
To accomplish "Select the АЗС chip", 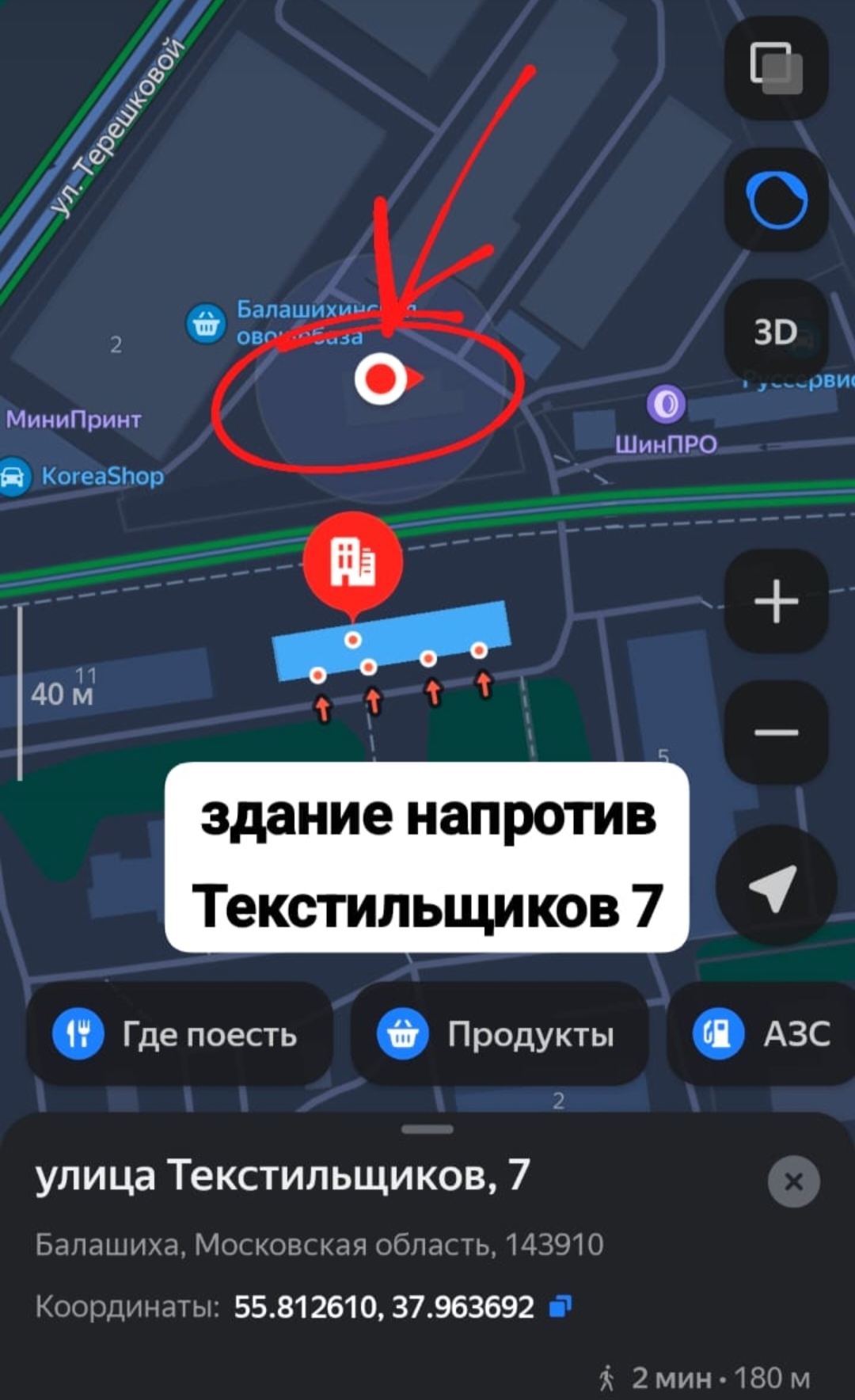I will point(762,1034).
